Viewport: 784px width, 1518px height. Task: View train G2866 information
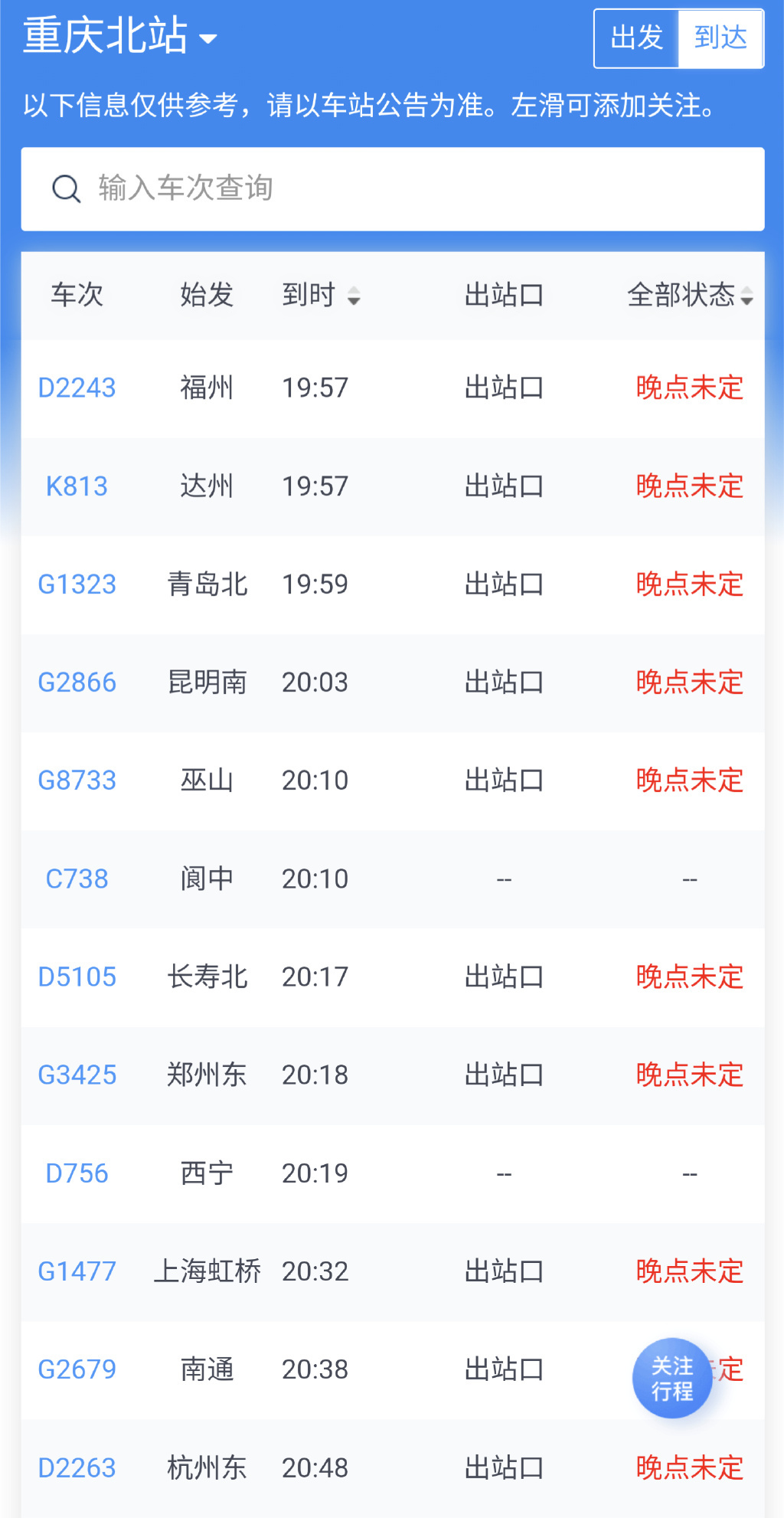tap(77, 682)
